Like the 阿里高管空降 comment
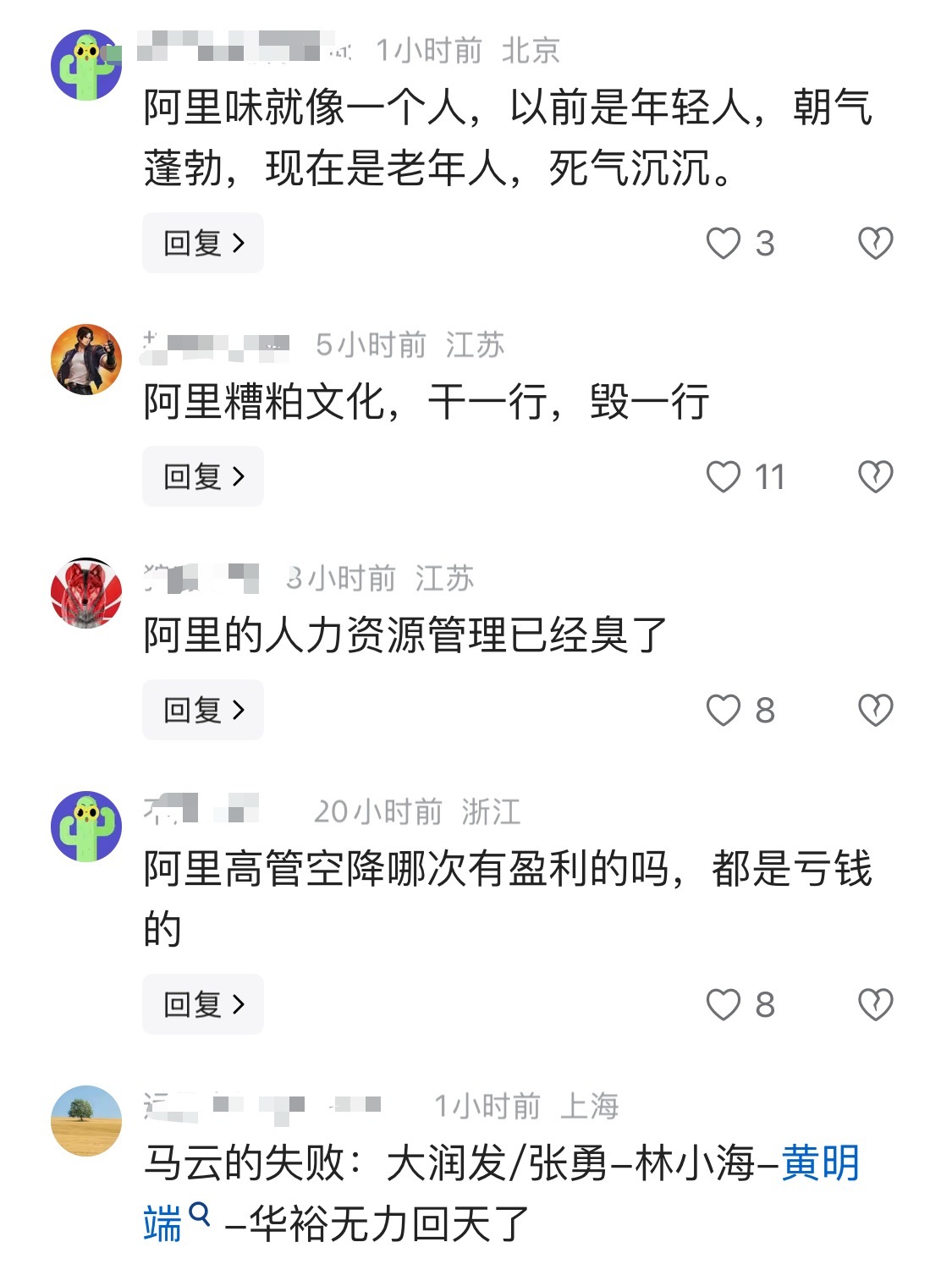The image size is (952, 1264). [x=725, y=1004]
